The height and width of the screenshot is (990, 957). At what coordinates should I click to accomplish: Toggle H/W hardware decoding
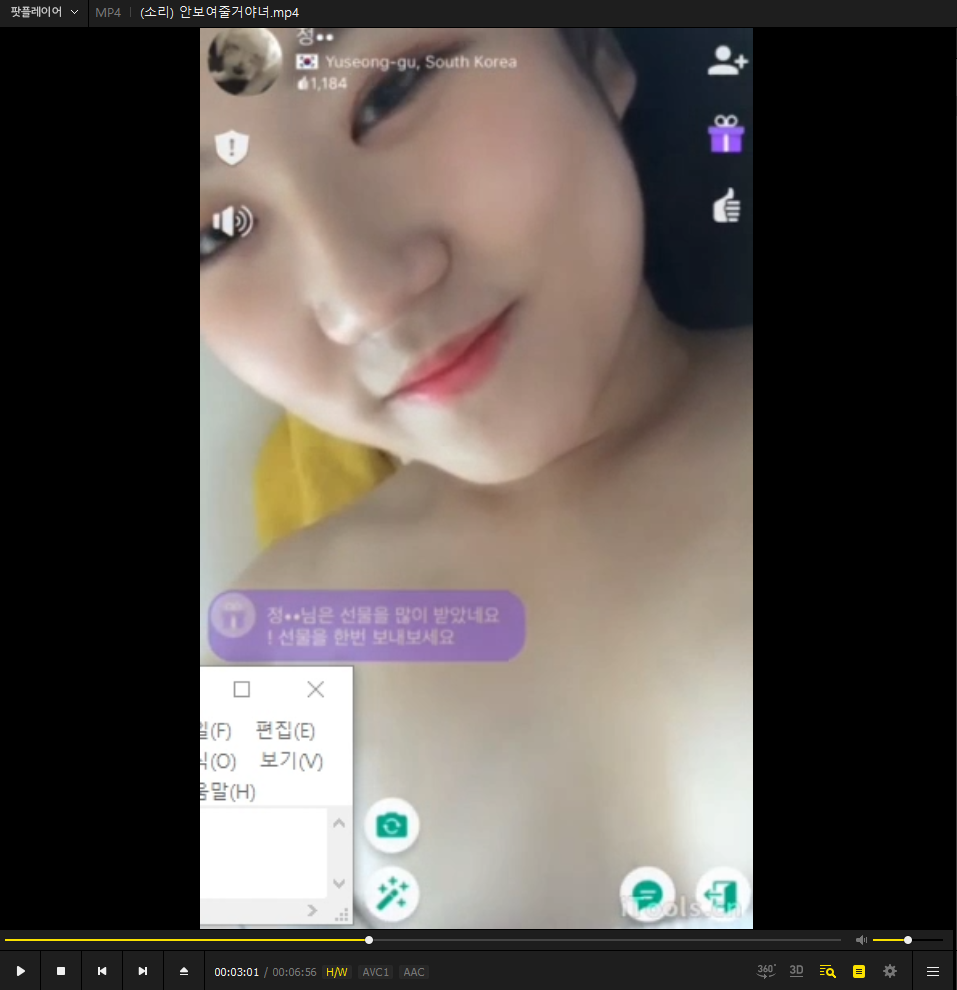(x=337, y=972)
